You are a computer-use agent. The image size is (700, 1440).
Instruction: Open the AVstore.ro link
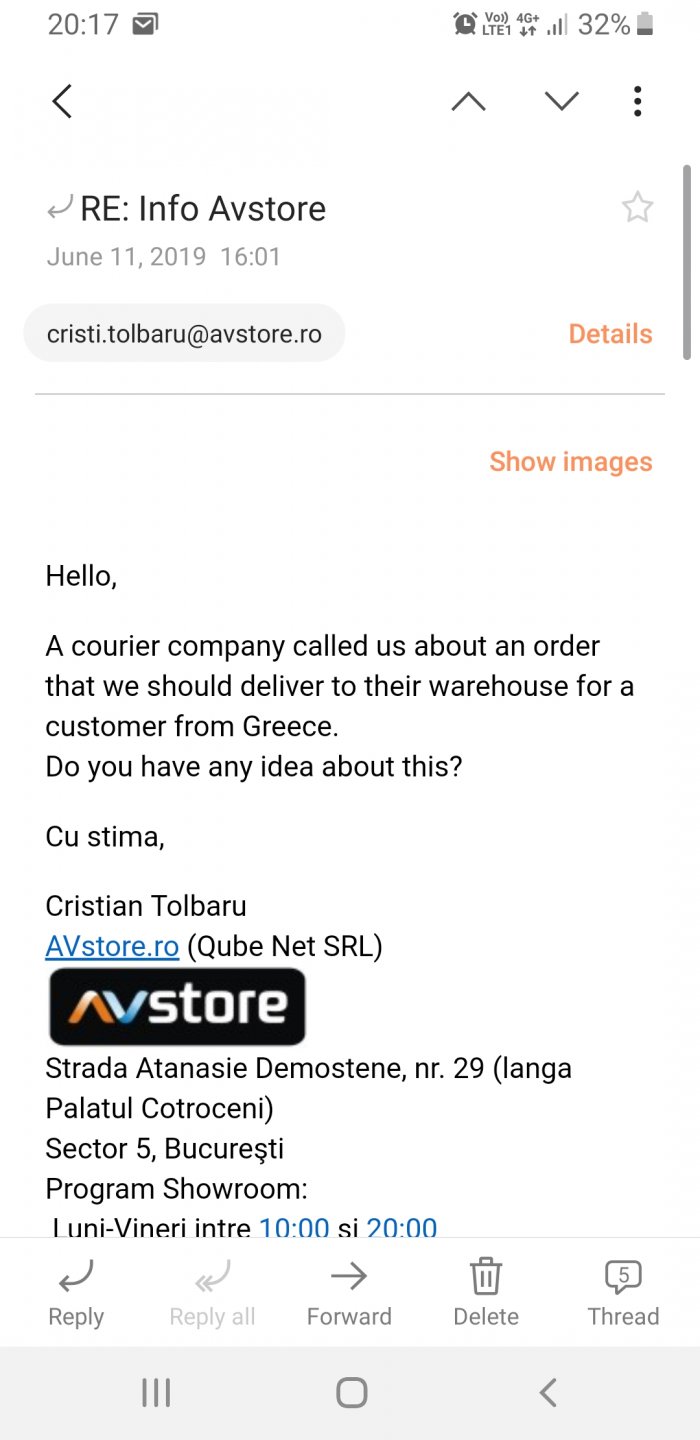pos(112,946)
